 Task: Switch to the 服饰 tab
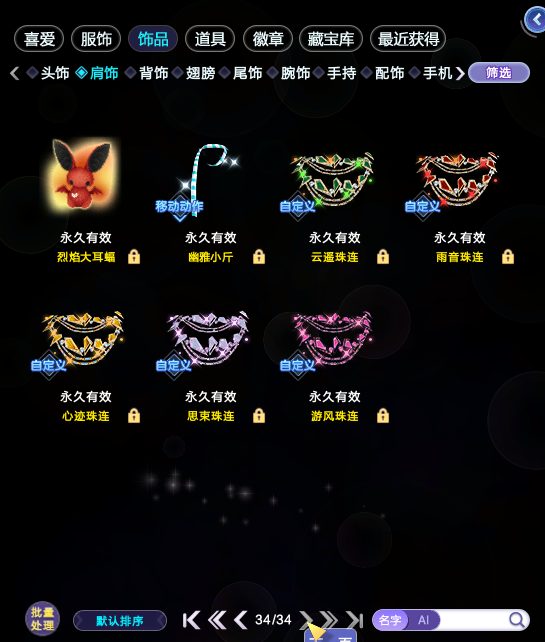pos(96,39)
